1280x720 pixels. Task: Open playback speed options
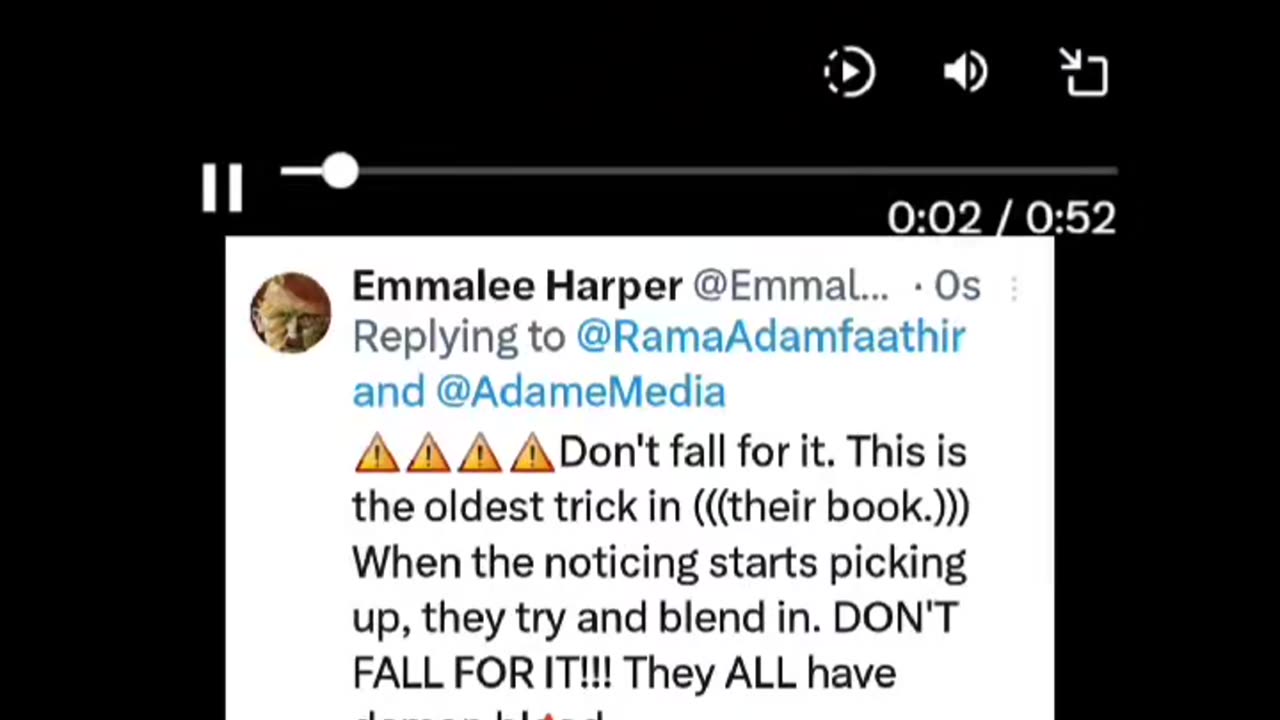point(849,72)
